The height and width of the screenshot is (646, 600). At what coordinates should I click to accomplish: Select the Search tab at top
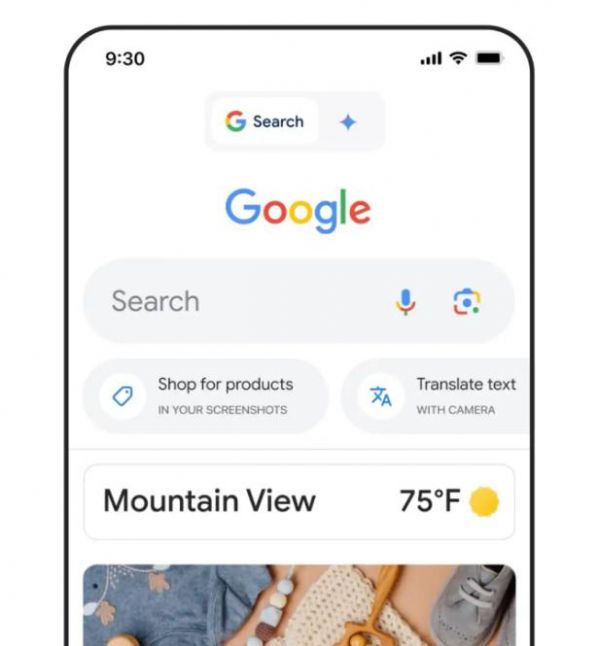[265, 122]
